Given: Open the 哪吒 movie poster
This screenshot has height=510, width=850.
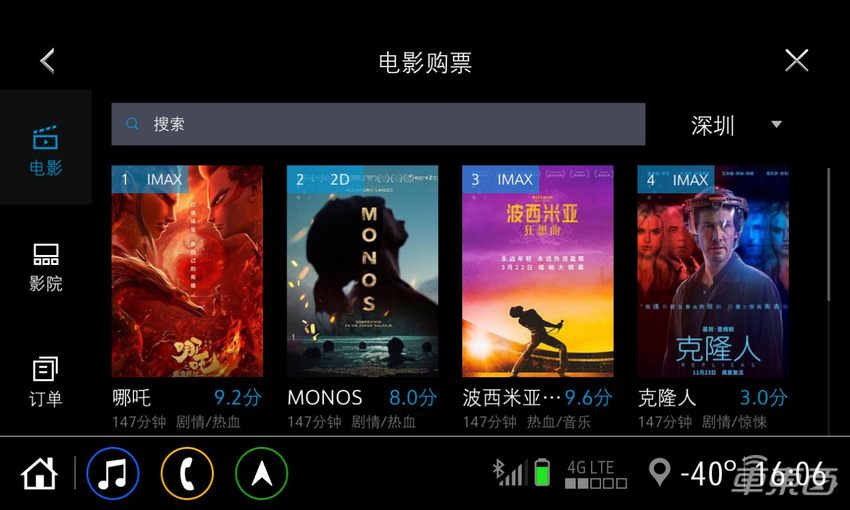Looking at the screenshot, I should [187, 271].
